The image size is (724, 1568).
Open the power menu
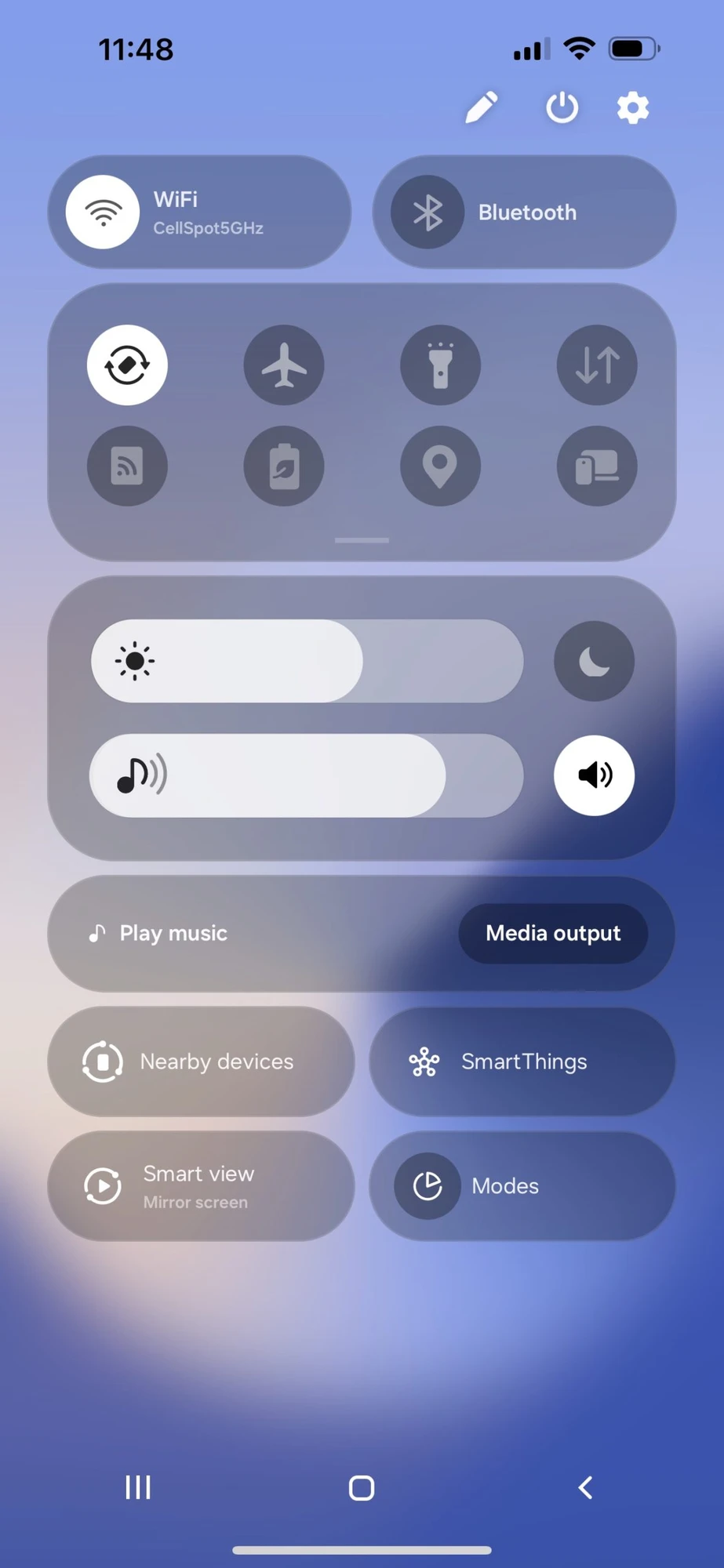pyautogui.click(x=562, y=107)
